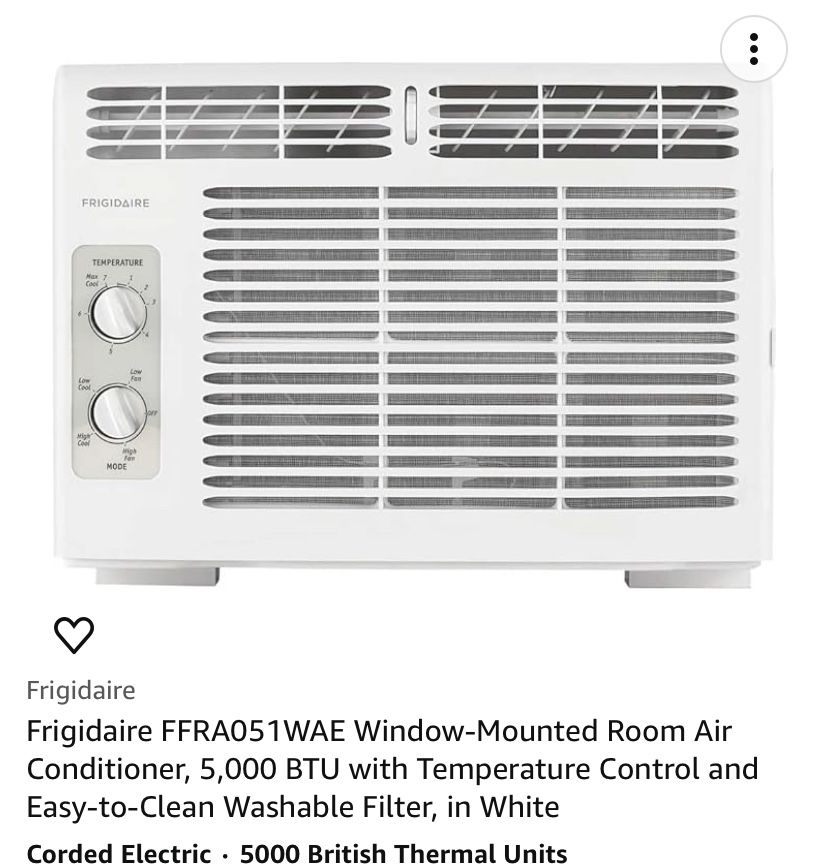Click the MODE control knob
Screen dimensions: 828x865
(118, 412)
